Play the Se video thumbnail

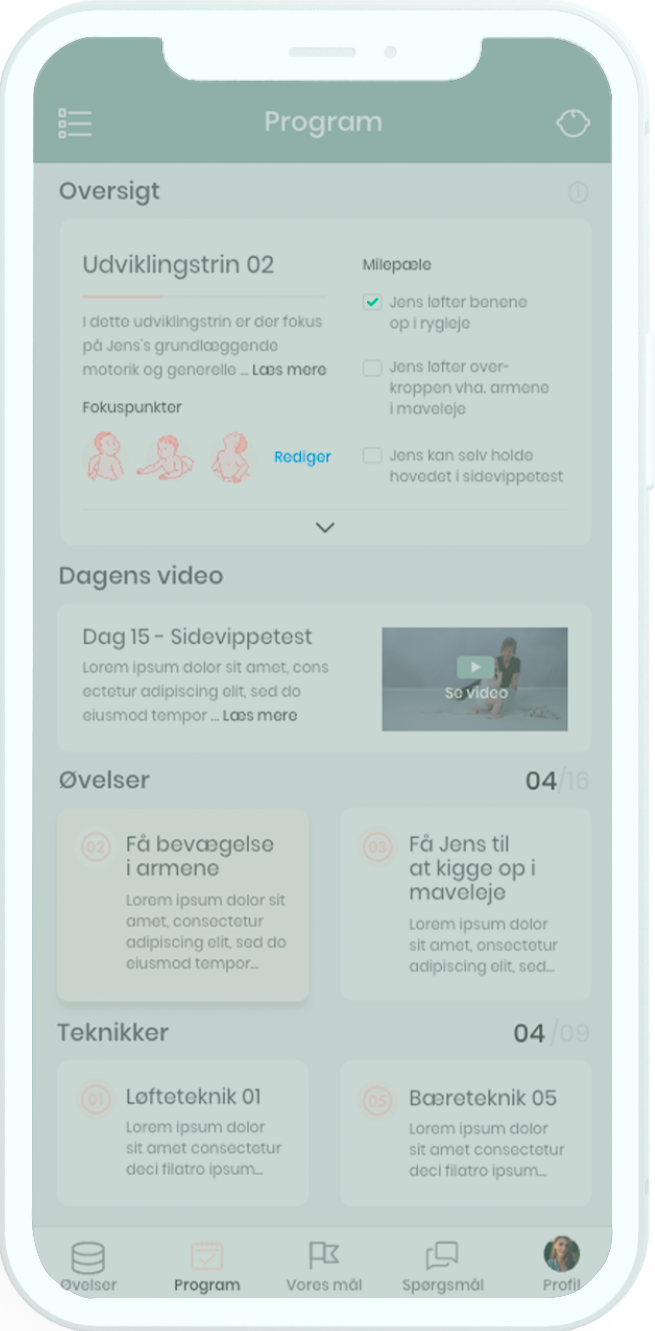[475, 678]
